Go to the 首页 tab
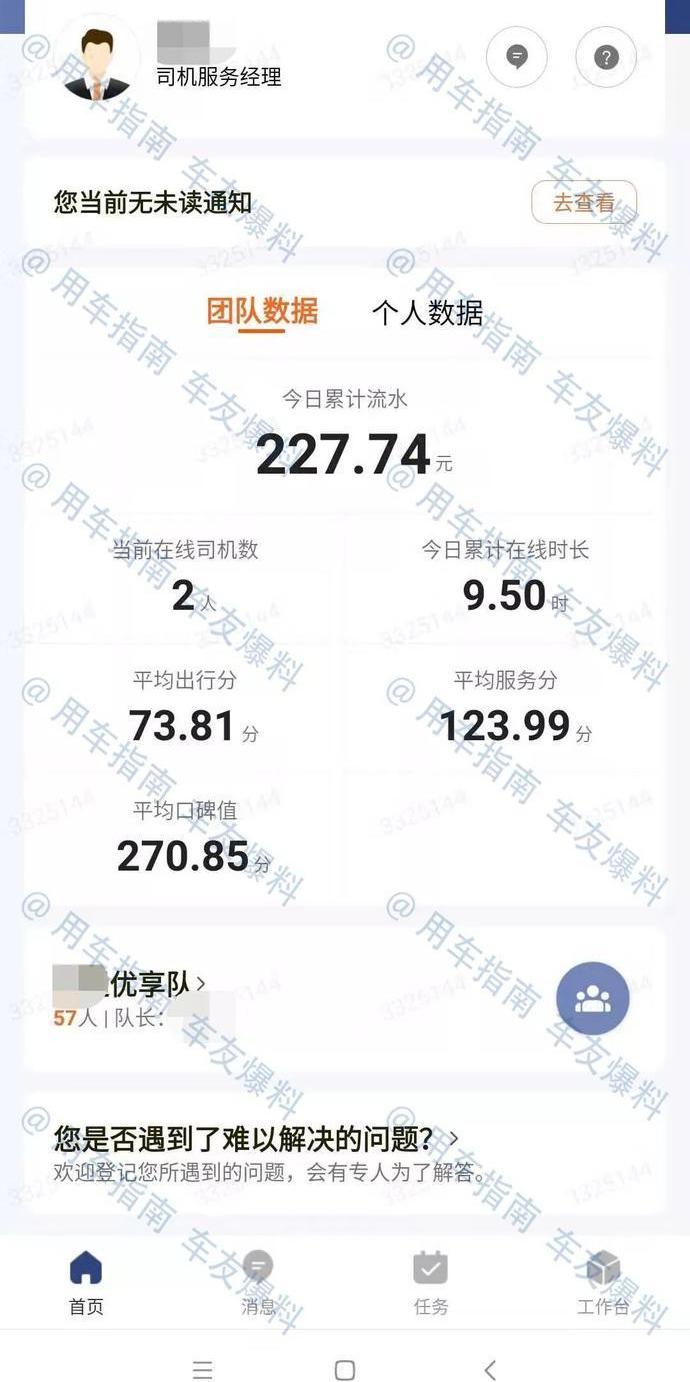690x1382 pixels. (86, 1281)
